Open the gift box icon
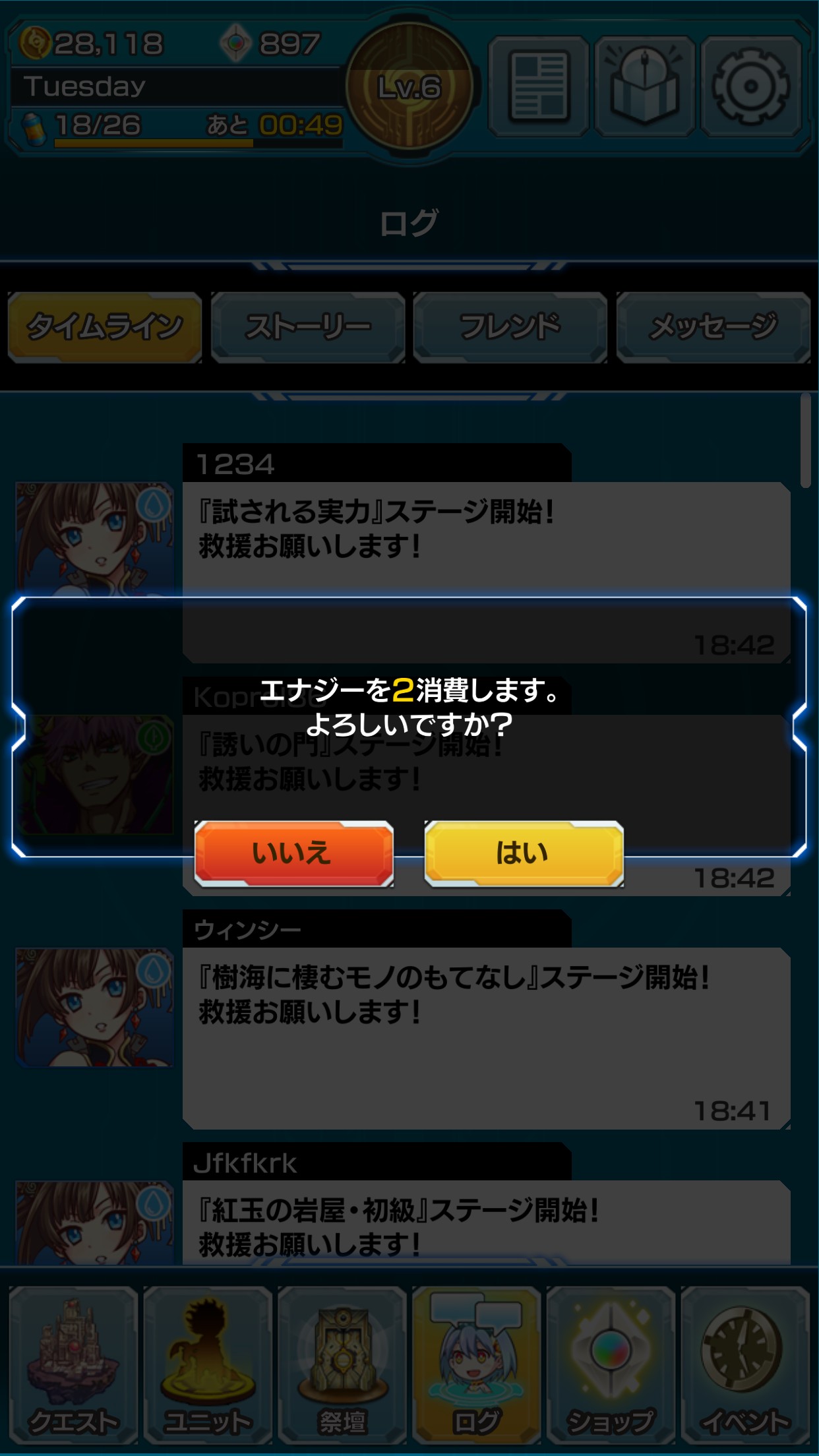Image resolution: width=819 pixels, height=1456 pixels. point(644,87)
